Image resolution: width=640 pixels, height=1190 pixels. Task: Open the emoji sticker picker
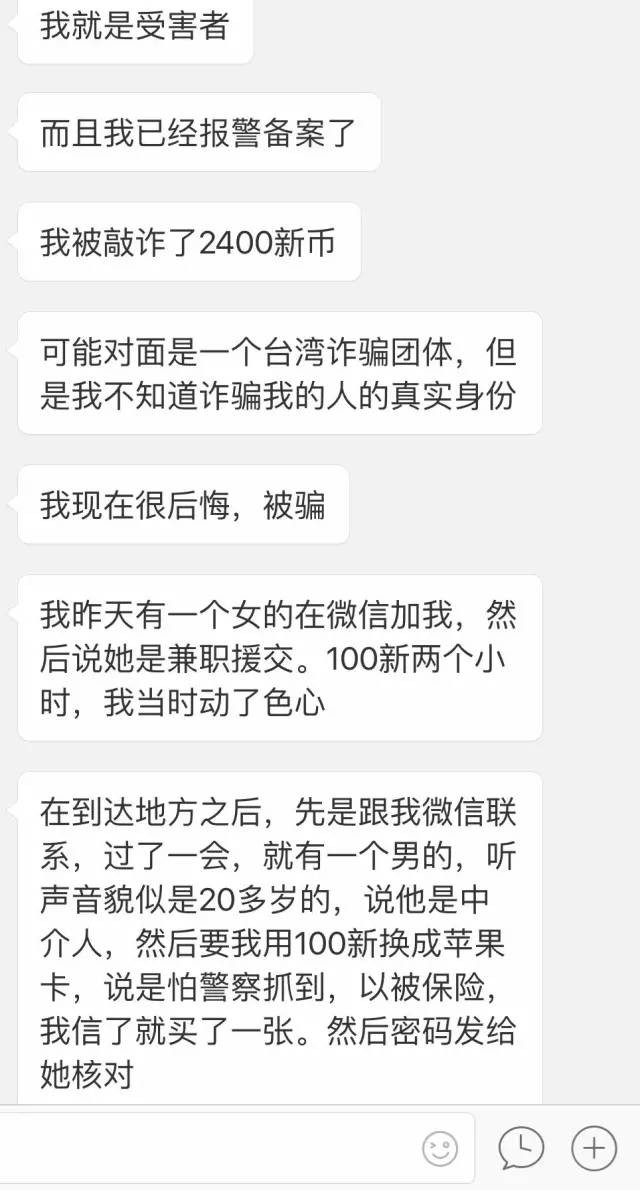click(440, 1149)
